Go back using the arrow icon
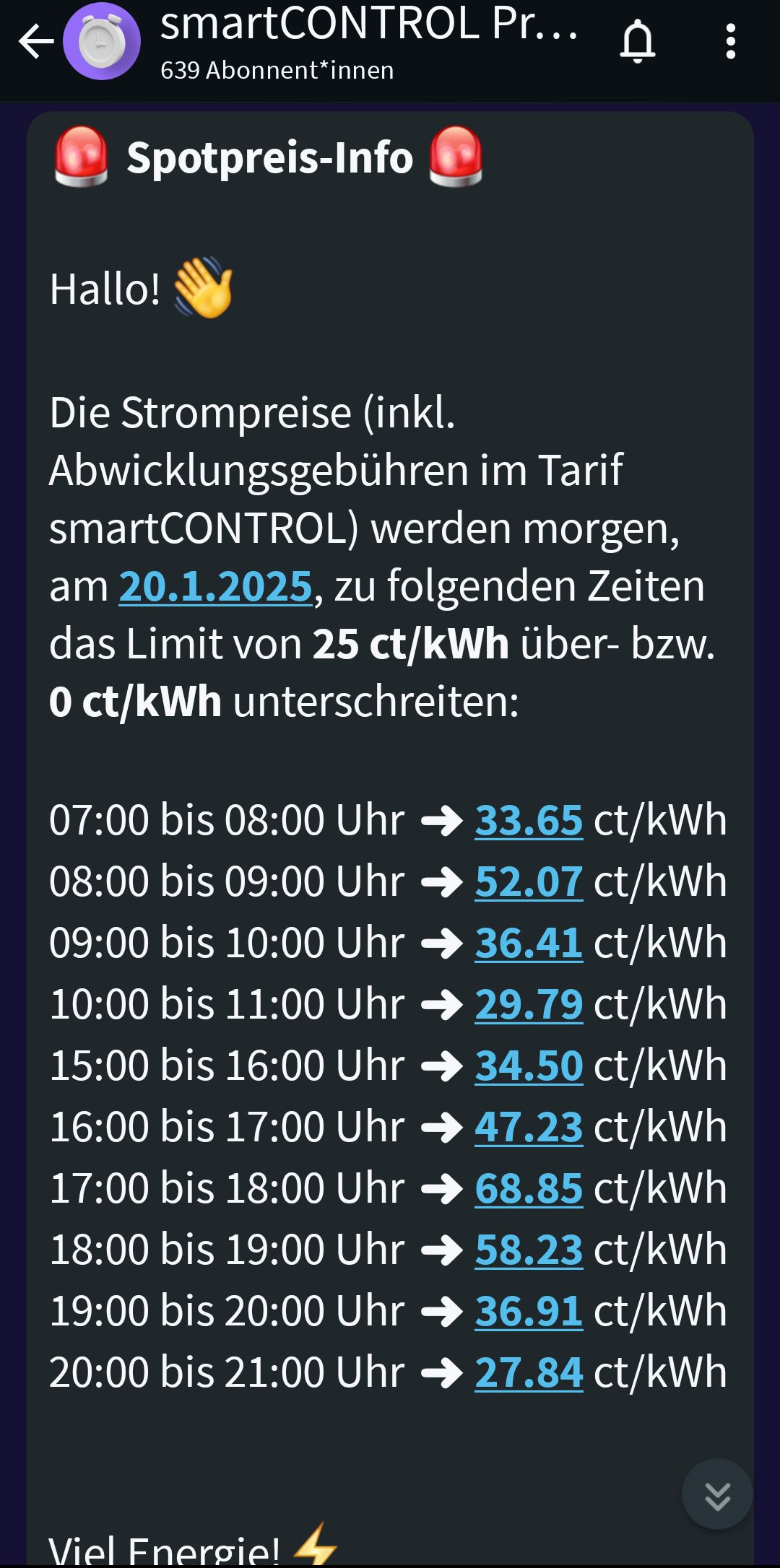The width and height of the screenshot is (780, 1568). click(x=36, y=41)
